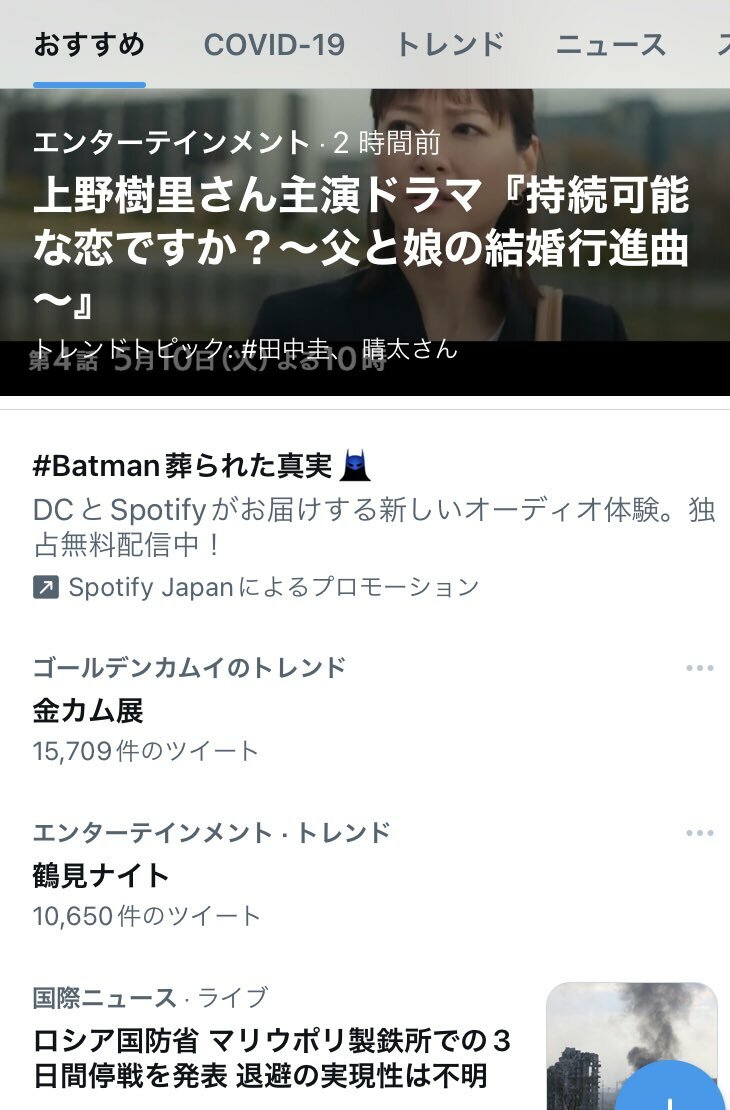Open the #Batman葬られた真実 promoted trend
Viewport: 730px width, 1110px height.
point(202,466)
